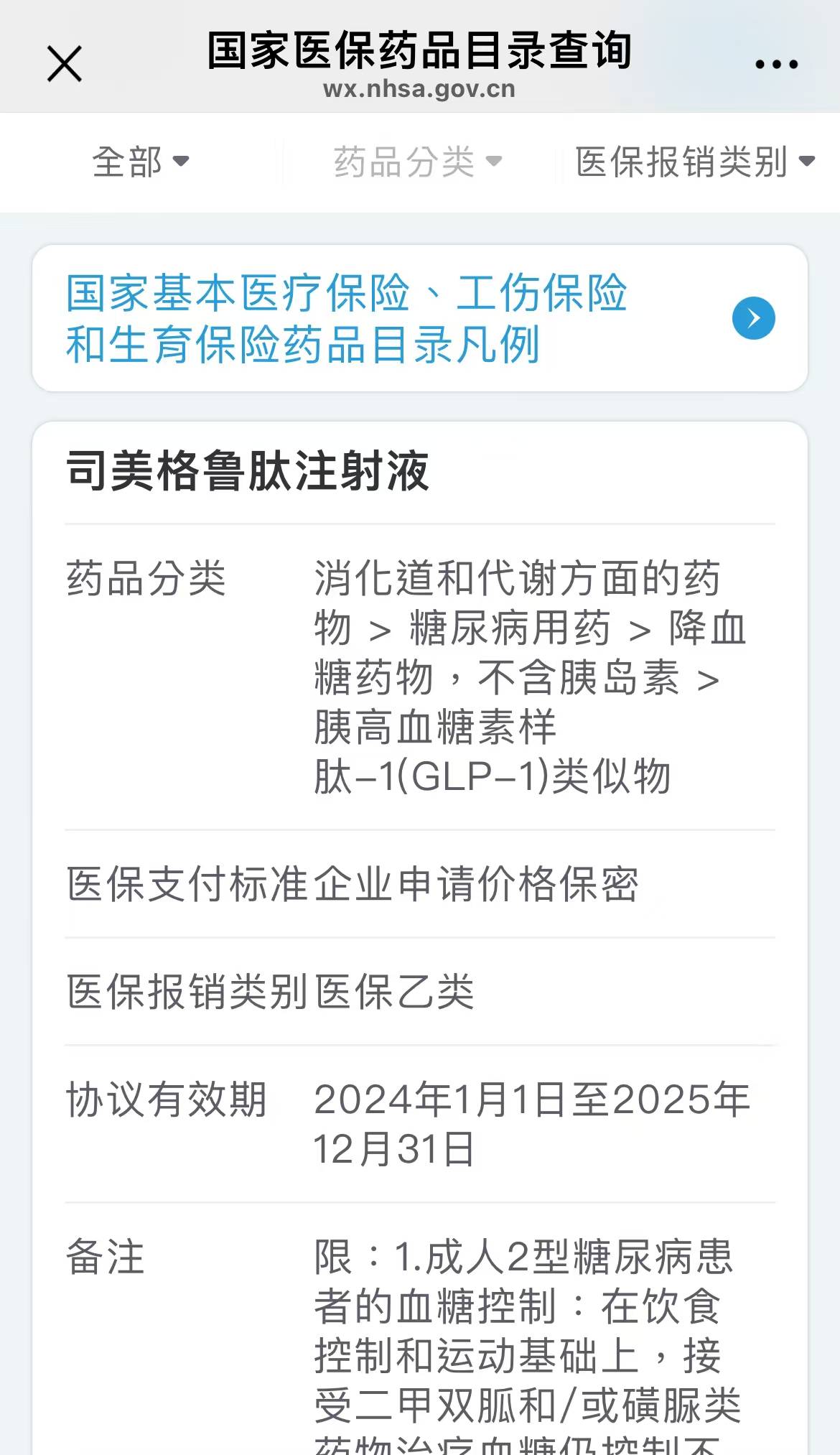Click the grayed caret beside 药品分类
Image resolution: width=840 pixels, height=1455 pixels.
coord(494,163)
